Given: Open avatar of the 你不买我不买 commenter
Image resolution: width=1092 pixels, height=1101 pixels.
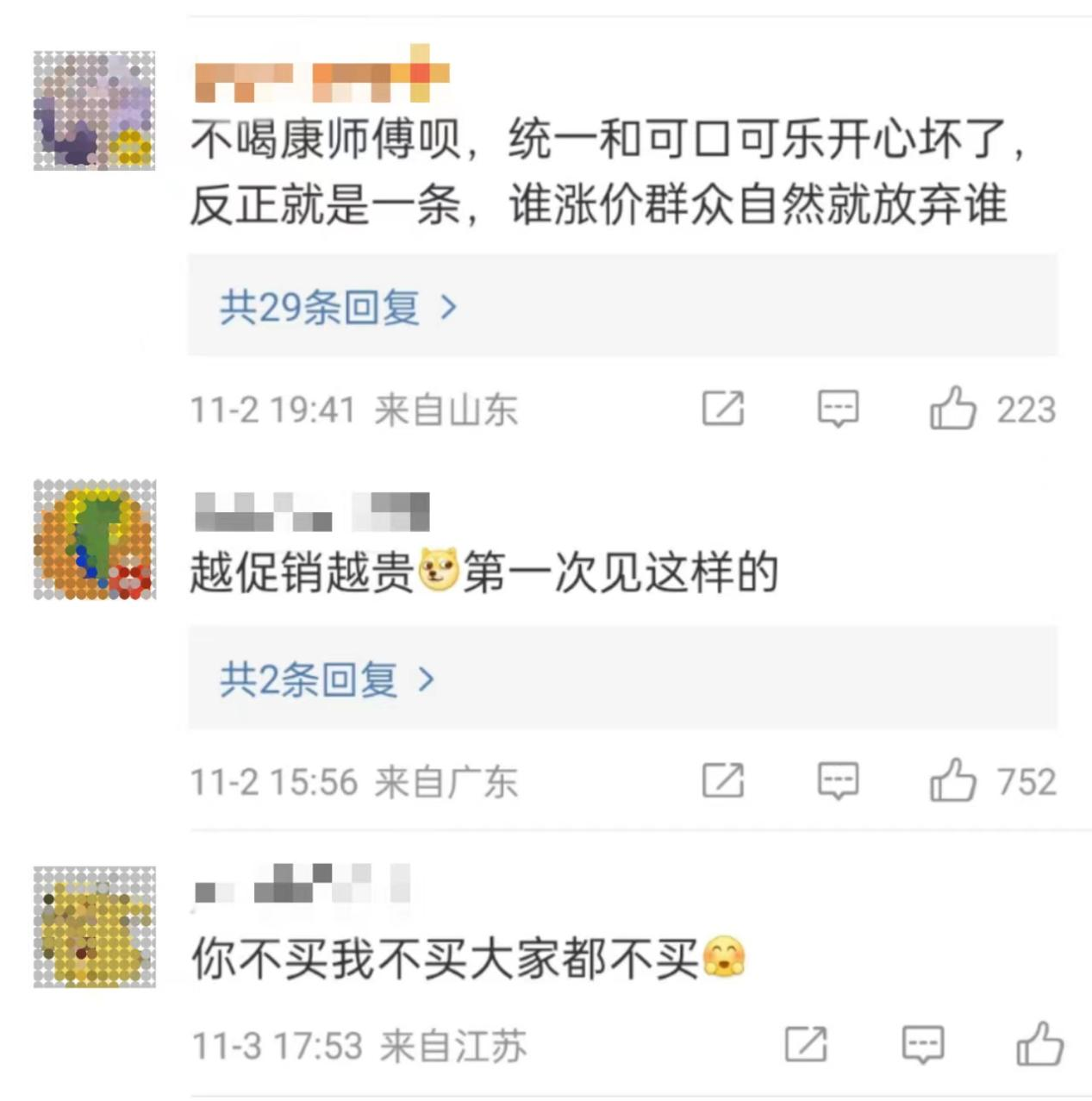Looking at the screenshot, I should pos(94,927).
